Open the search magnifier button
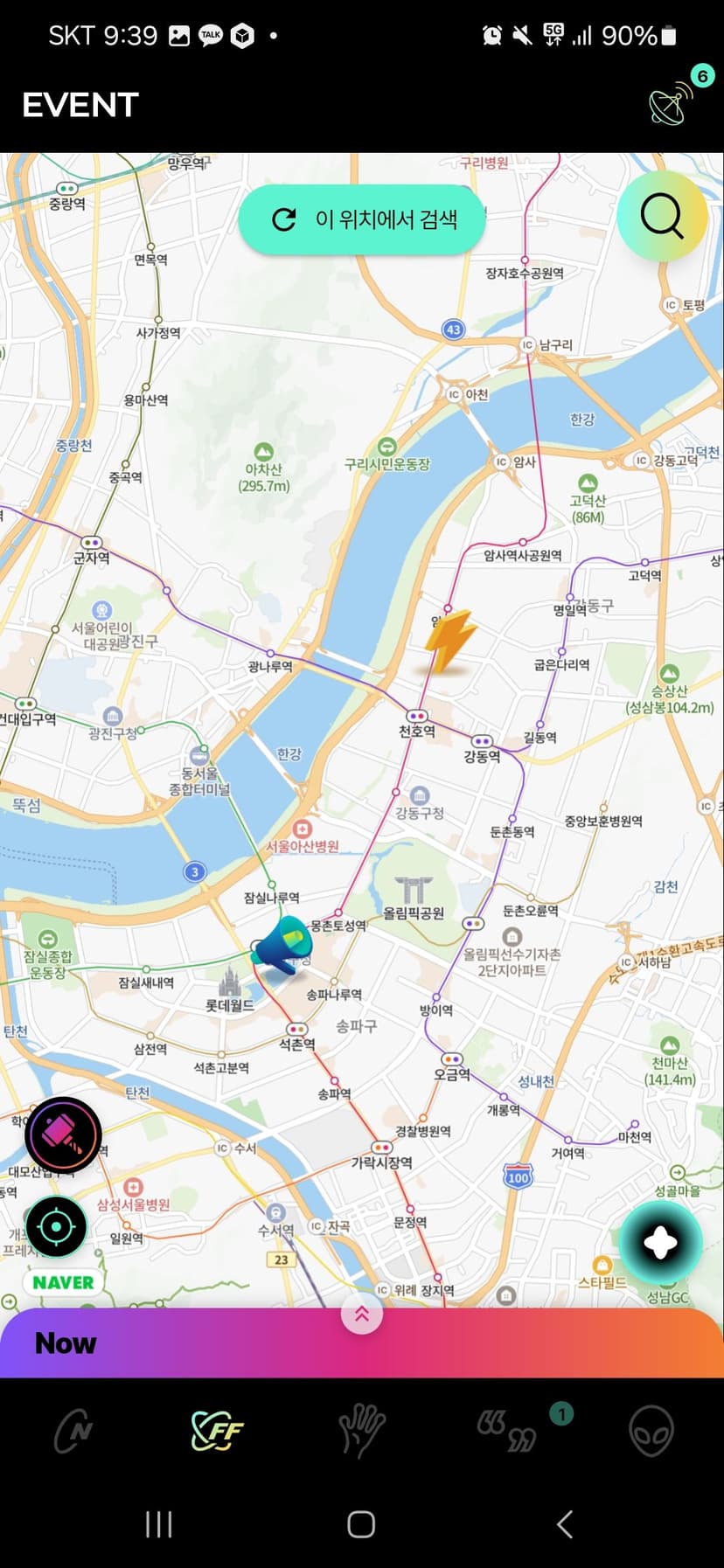This screenshot has height=1568, width=724. pos(662,215)
